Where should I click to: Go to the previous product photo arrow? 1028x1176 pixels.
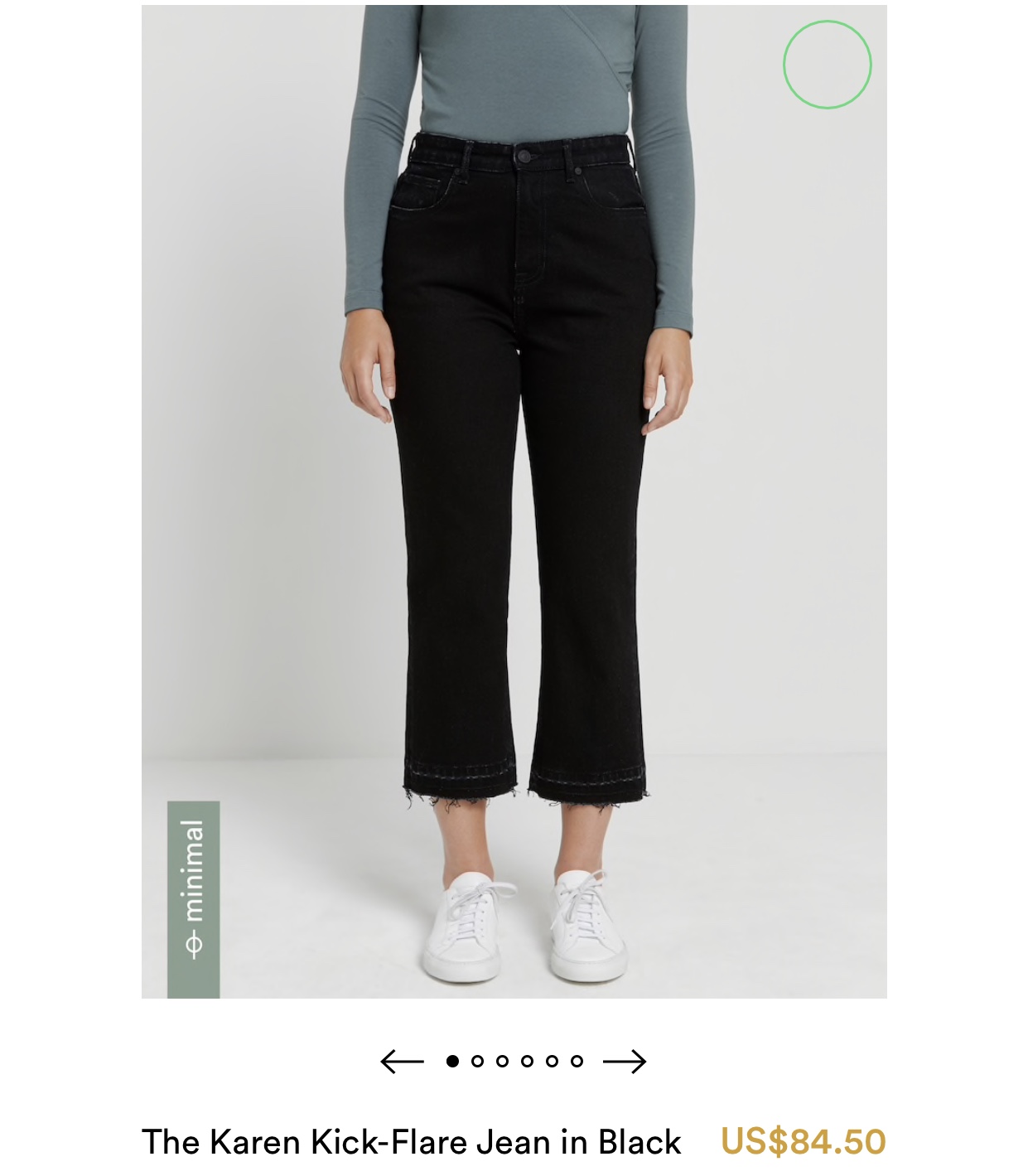[x=402, y=1061]
